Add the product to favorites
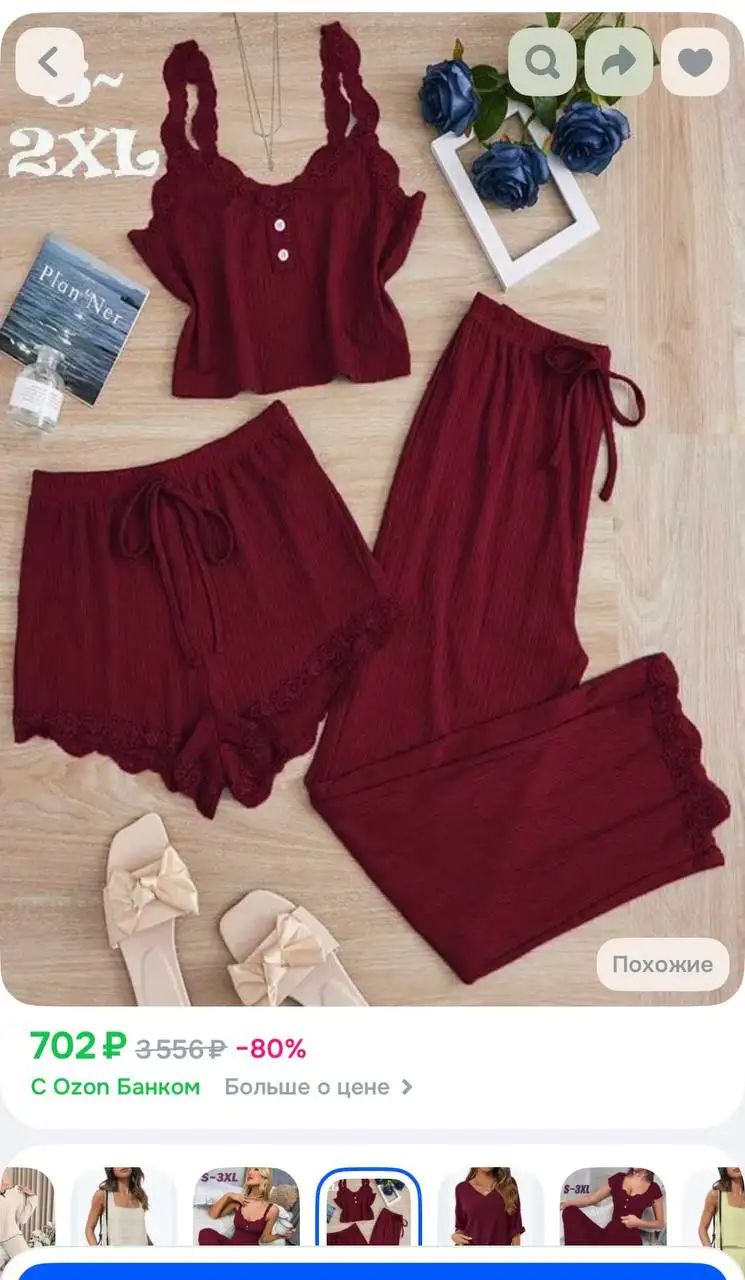The image size is (745, 1280). click(x=695, y=62)
